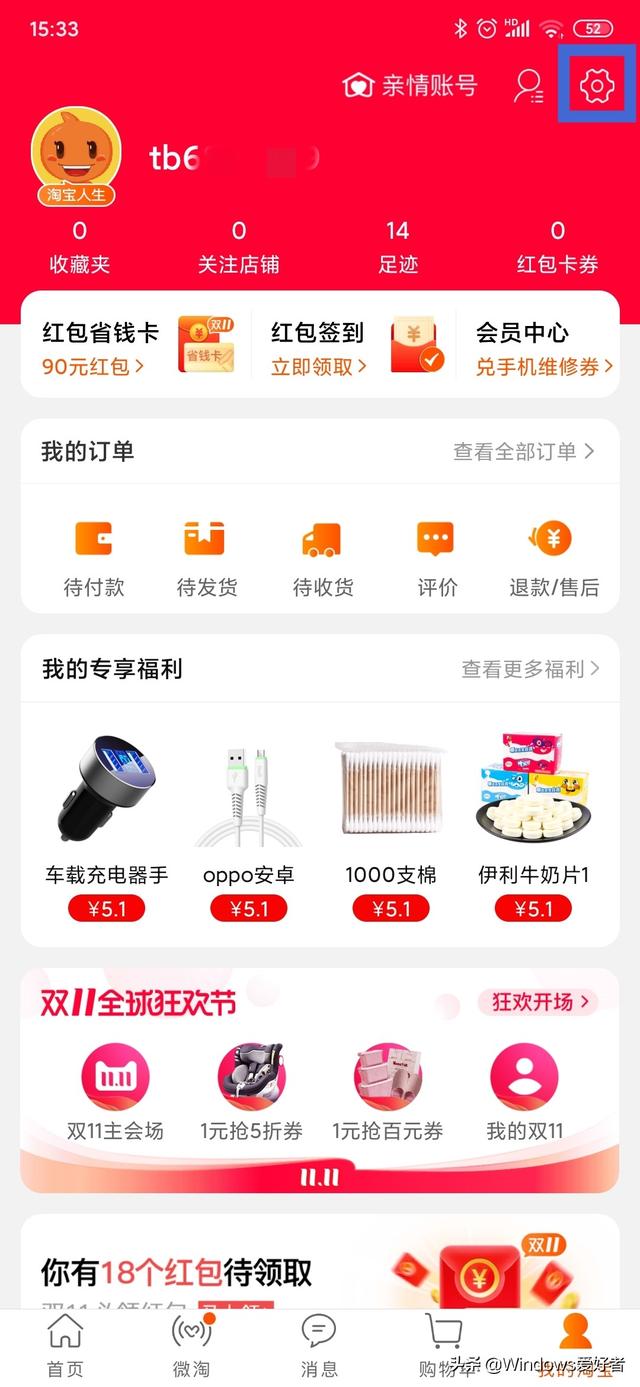The height and width of the screenshot is (1387, 640).
Task: Open 待付款 pending payment orders
Action: 94,559
